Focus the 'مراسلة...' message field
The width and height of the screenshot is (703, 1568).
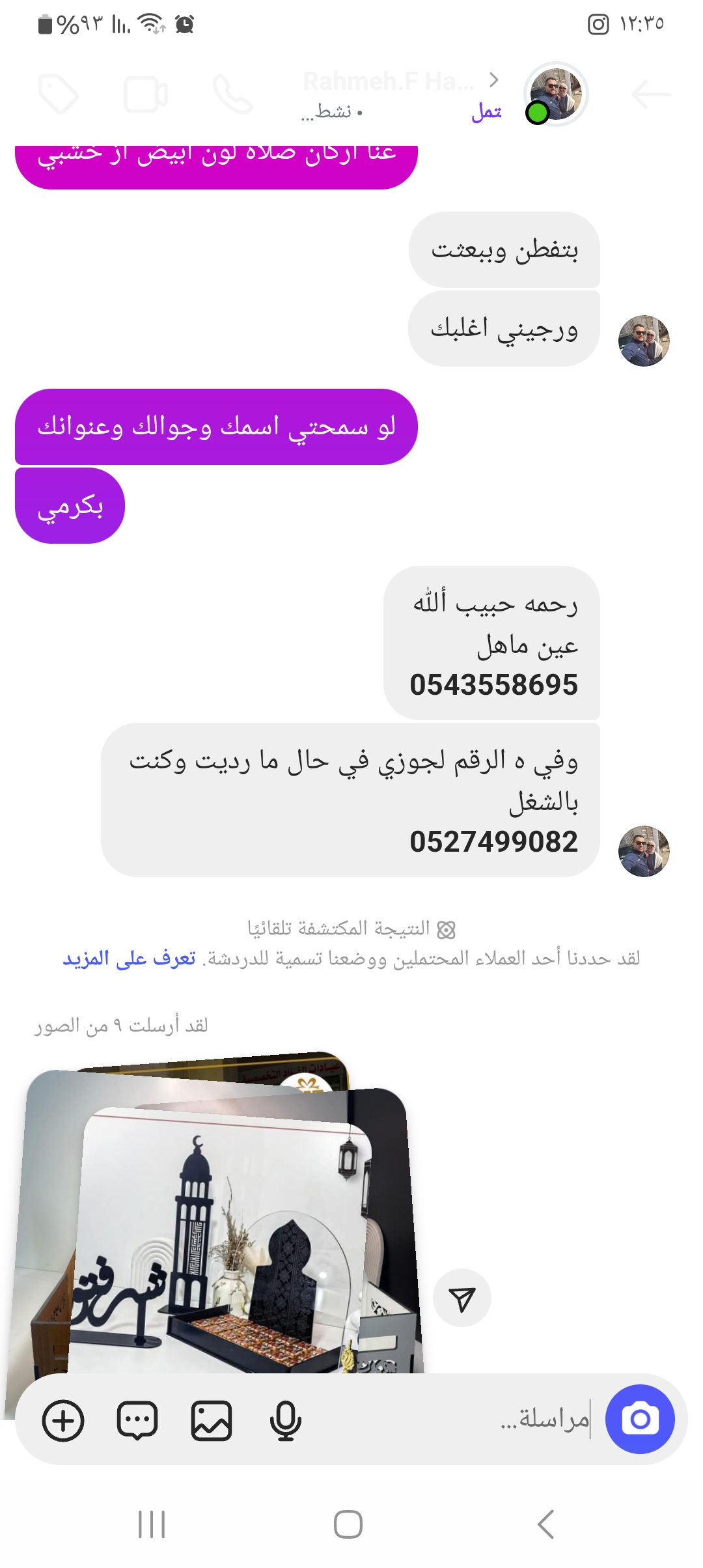[x=456, y=1419]
